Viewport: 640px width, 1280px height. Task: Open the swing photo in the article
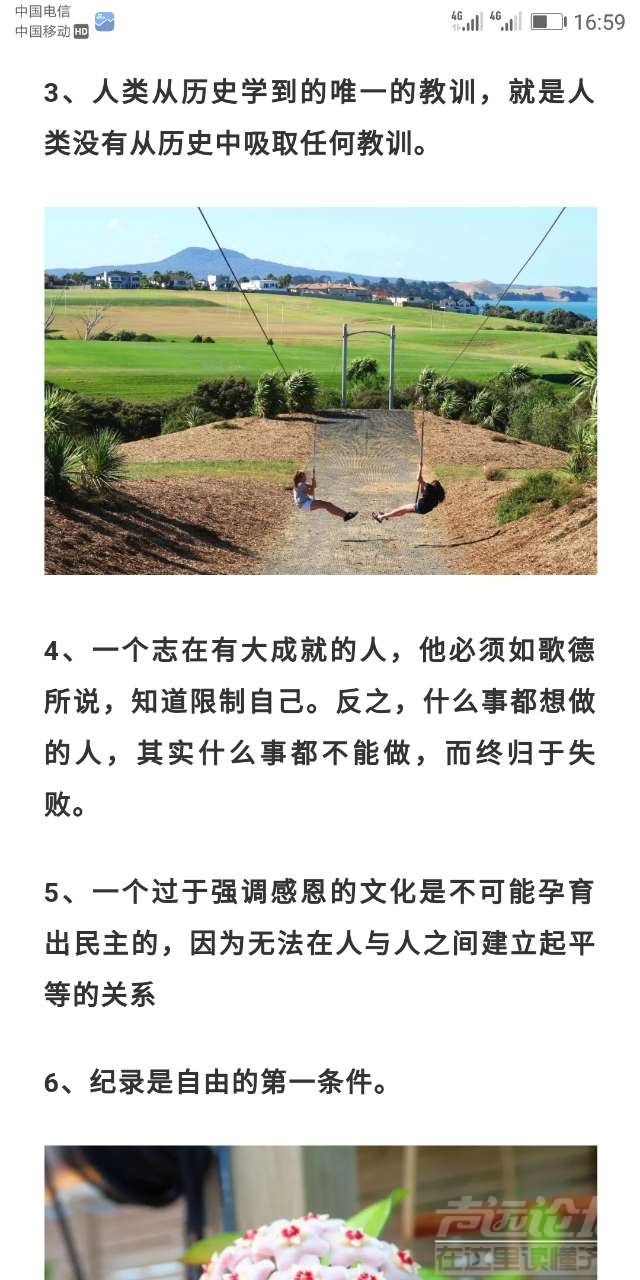[x=320, y=390]
